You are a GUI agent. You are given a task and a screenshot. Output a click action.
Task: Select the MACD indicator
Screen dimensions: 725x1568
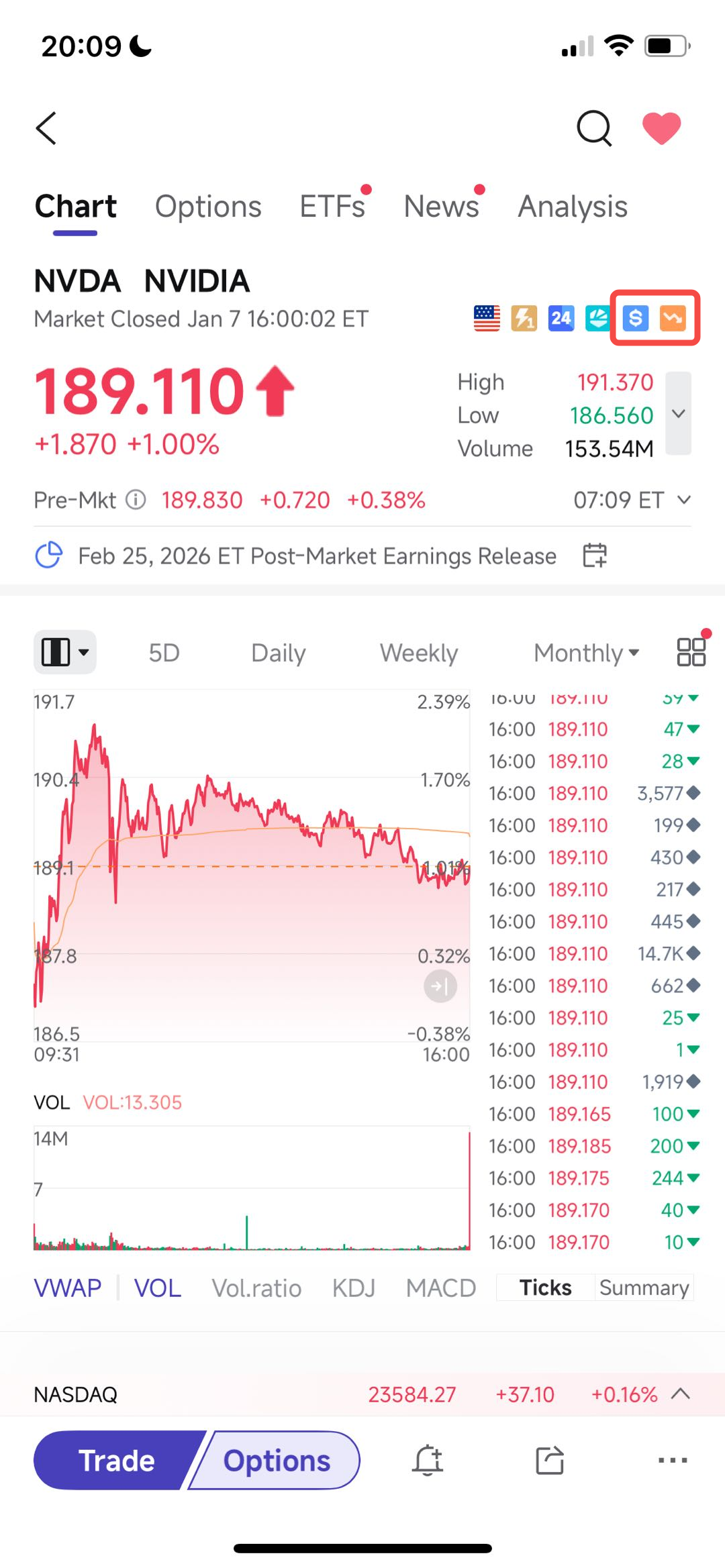440,1288
